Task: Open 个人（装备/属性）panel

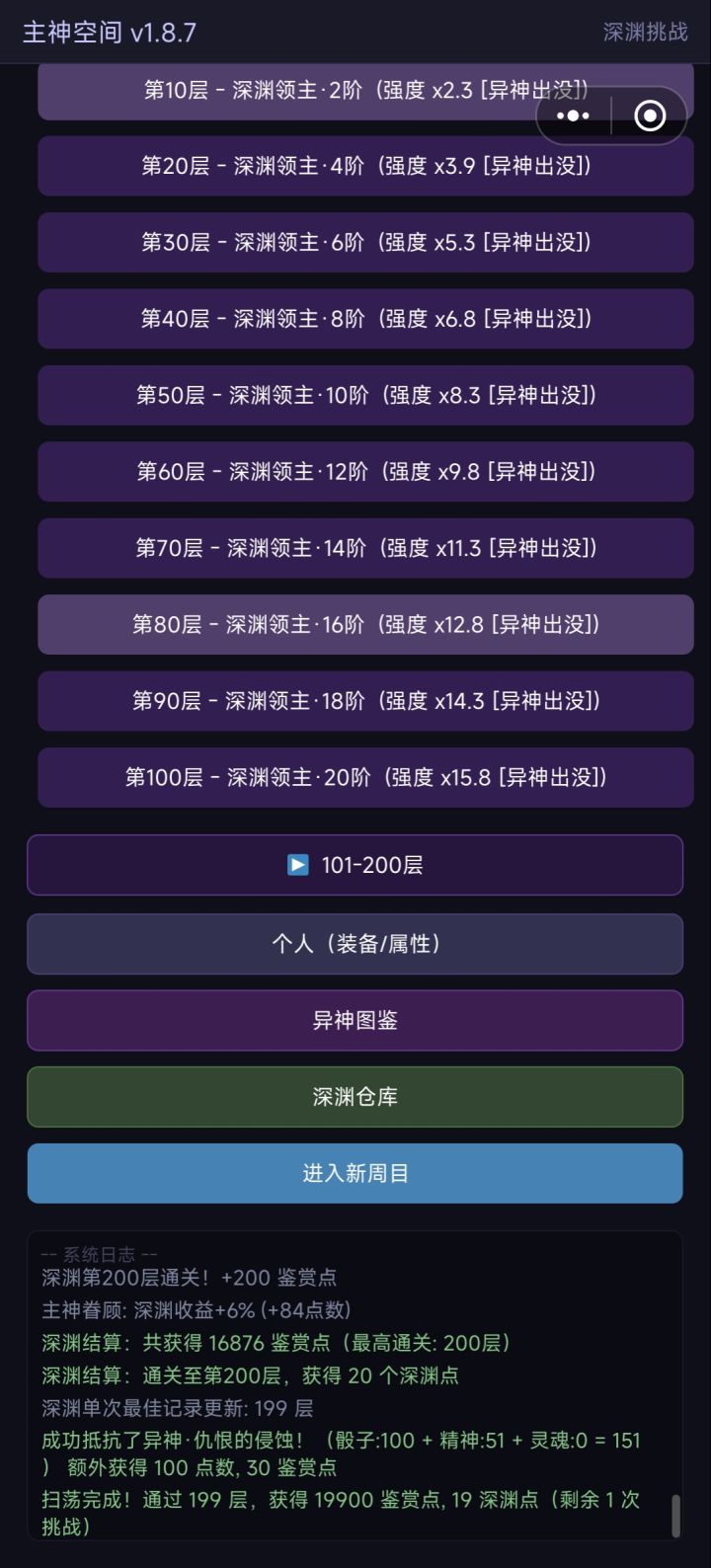Action: [355, 944]
